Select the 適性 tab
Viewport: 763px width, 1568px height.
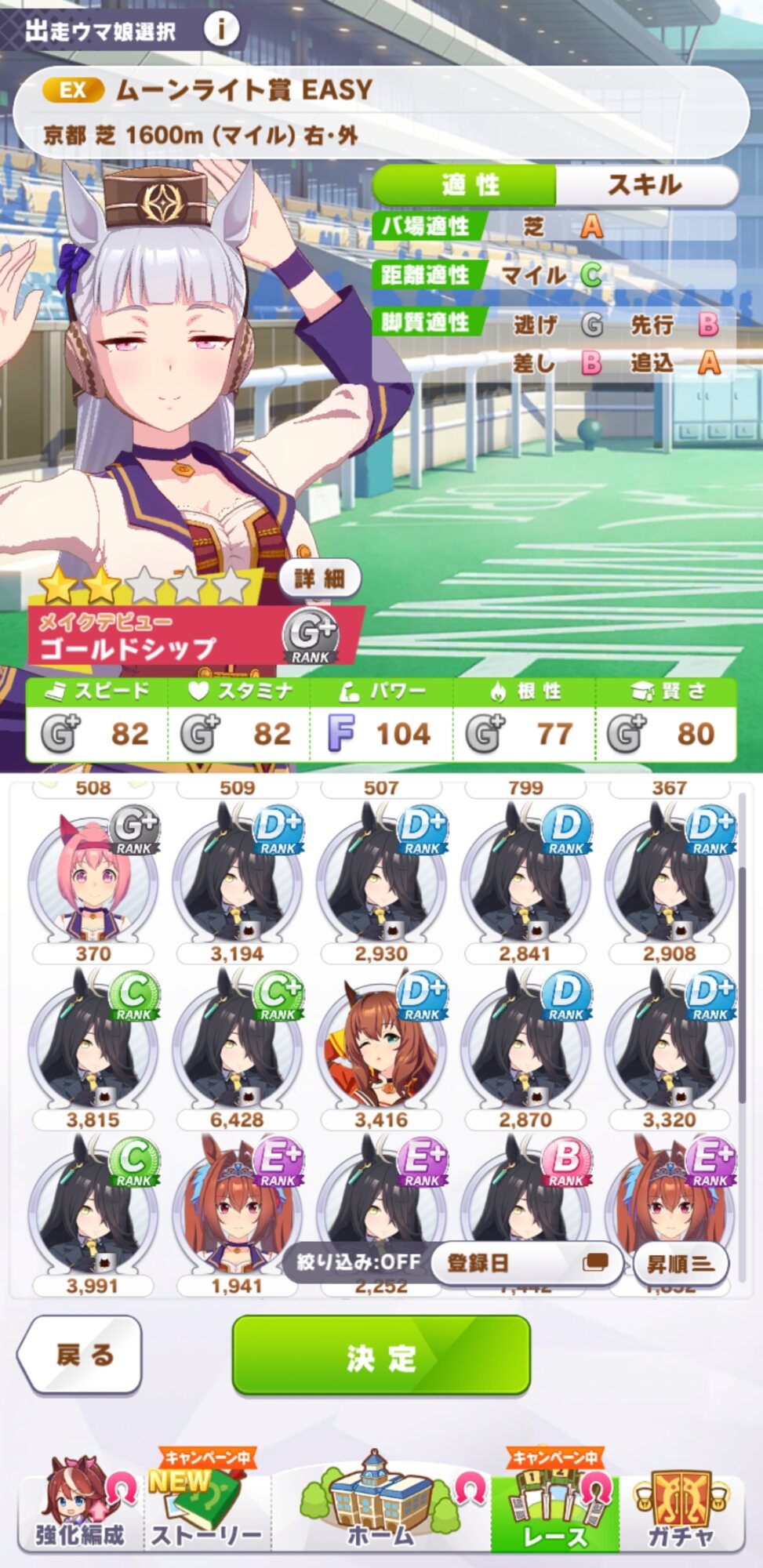tap(466, 185)
